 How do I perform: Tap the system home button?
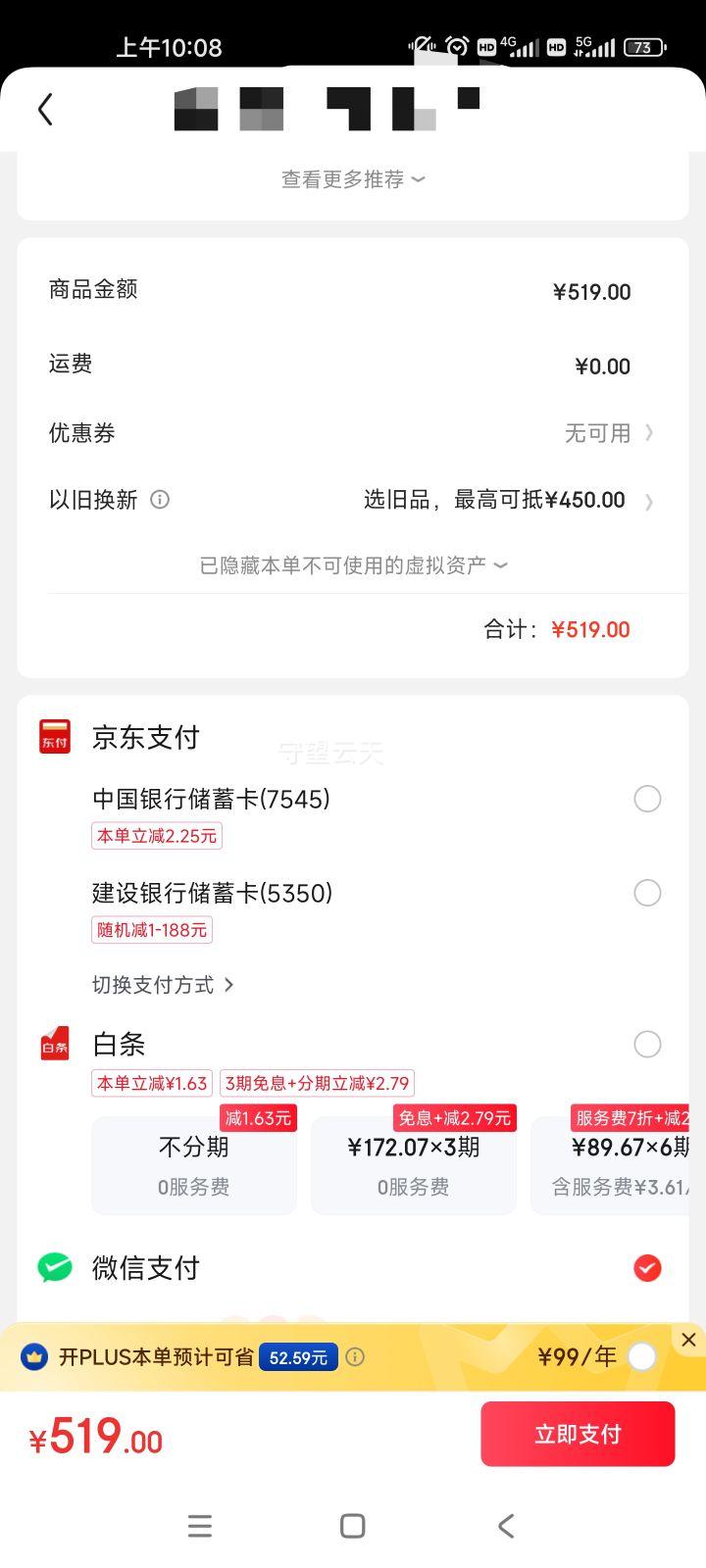coord(353,1526)
